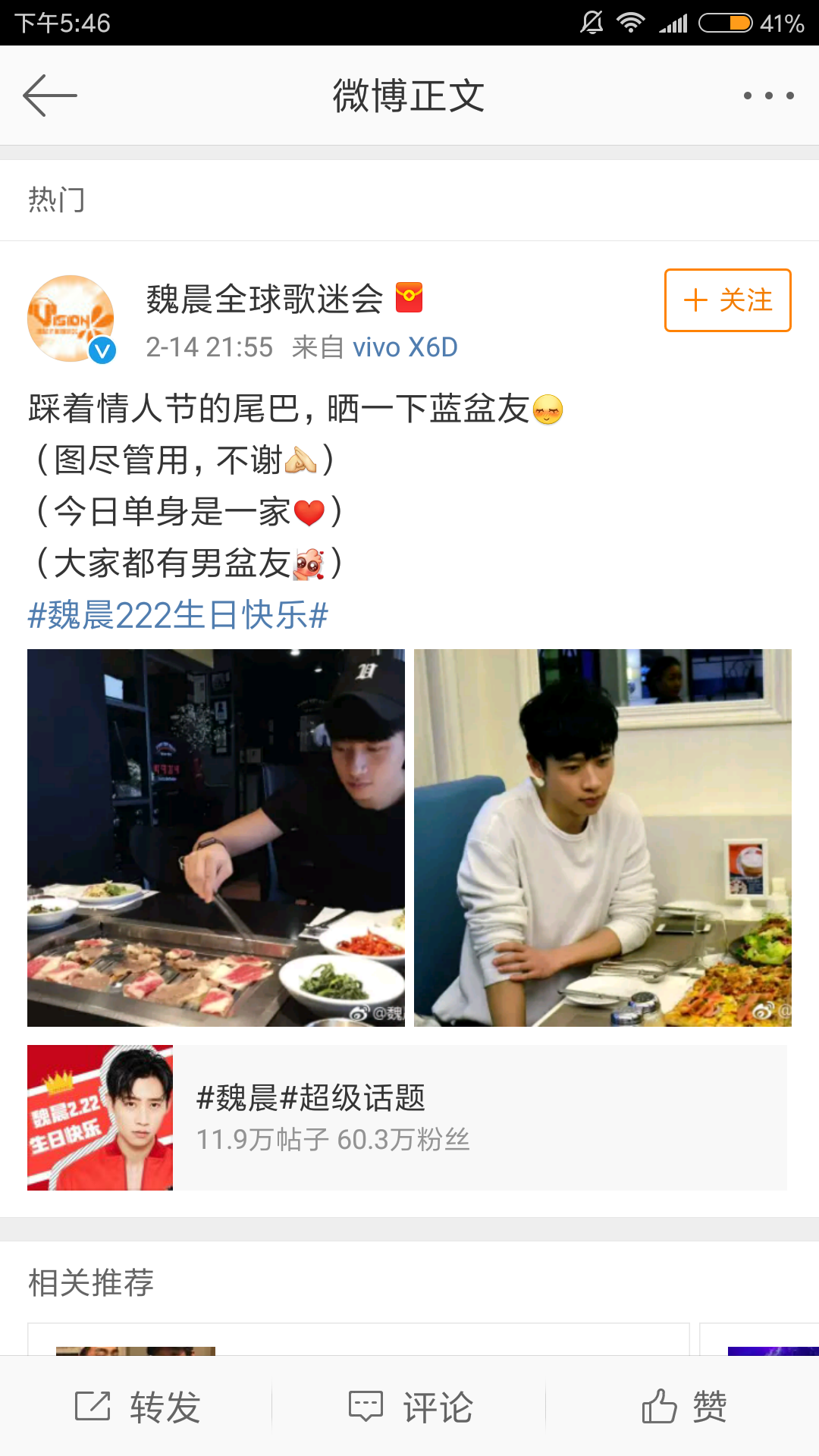Viewport: 819px width, 1456px height.
Task: Open the #魏晨#超级话题 card
Action: [x=407, y=1118]
